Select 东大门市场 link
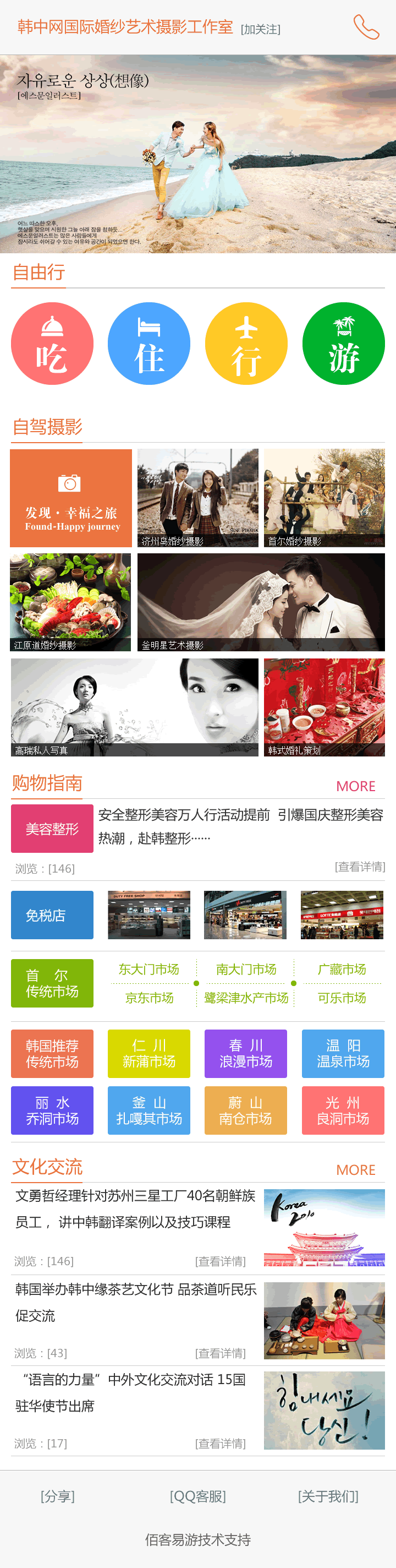Viewport: 396px width, 1568px height. (149, 969)
